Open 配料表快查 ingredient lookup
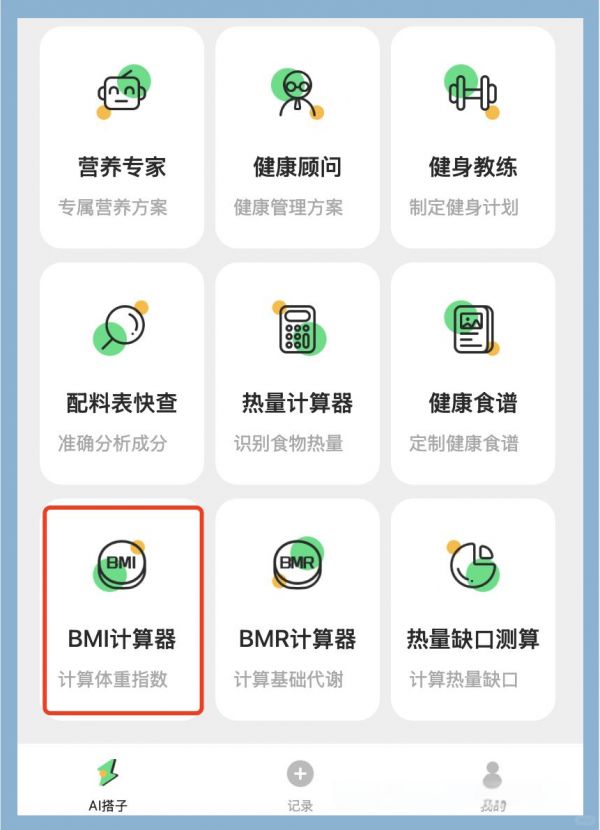Screen dimensions: 600x830 pos(122,373)
